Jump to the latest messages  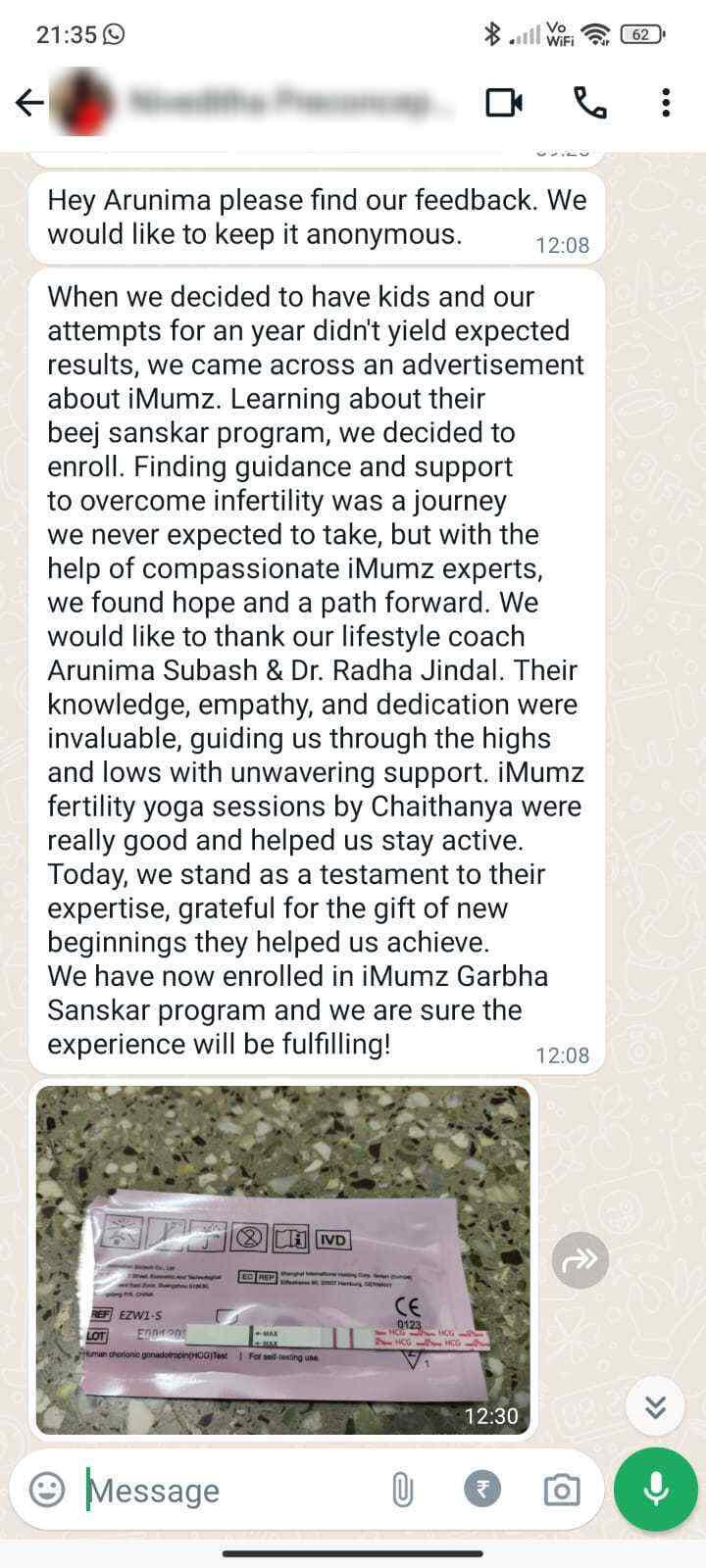656,1407
